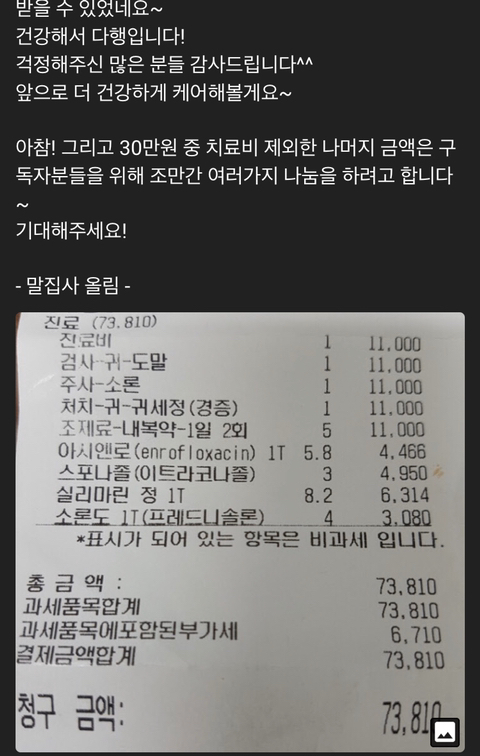Open the attached receipt photo
The image size is (480, 756).
point(240,532)
